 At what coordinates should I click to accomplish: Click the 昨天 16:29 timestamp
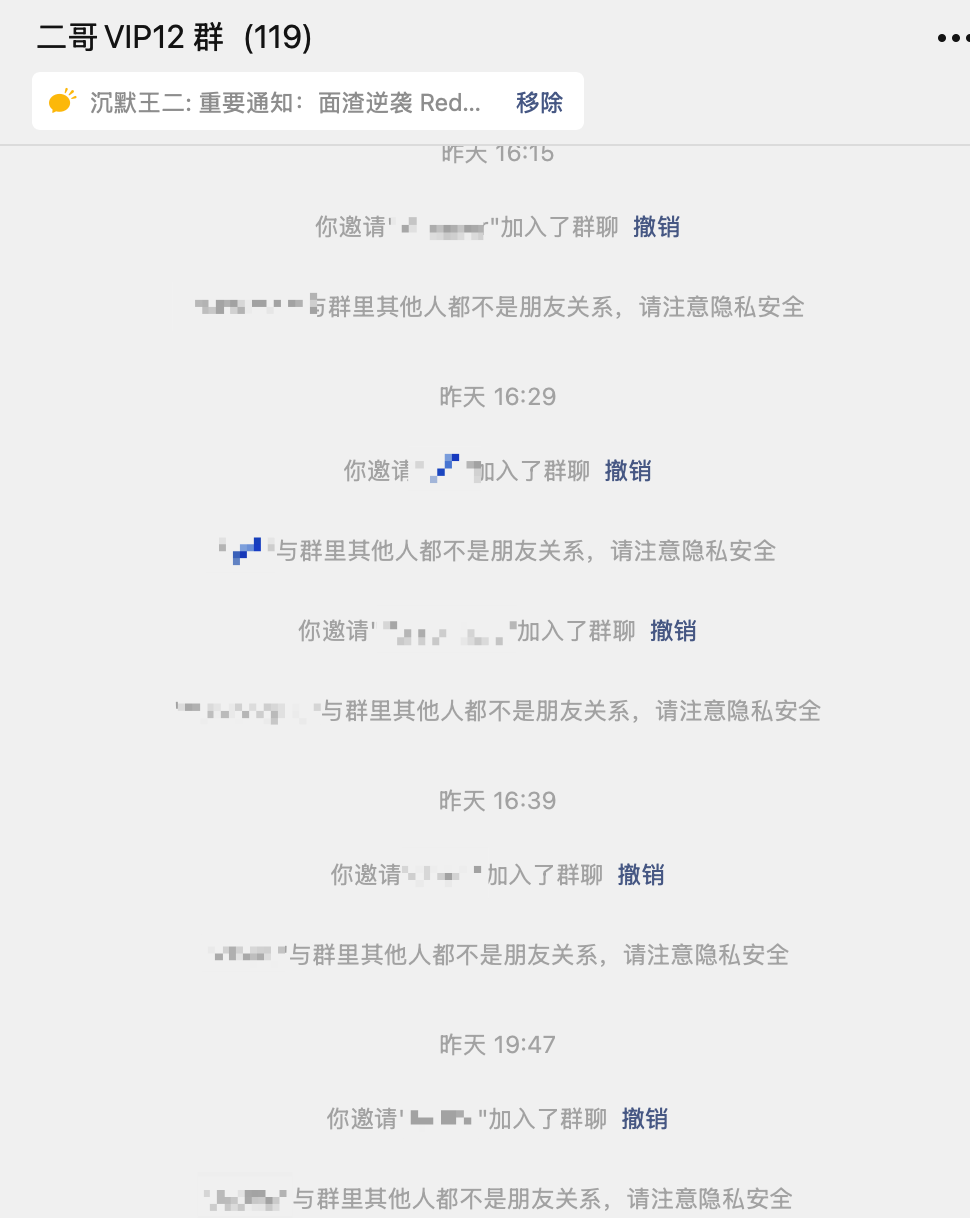498,397
